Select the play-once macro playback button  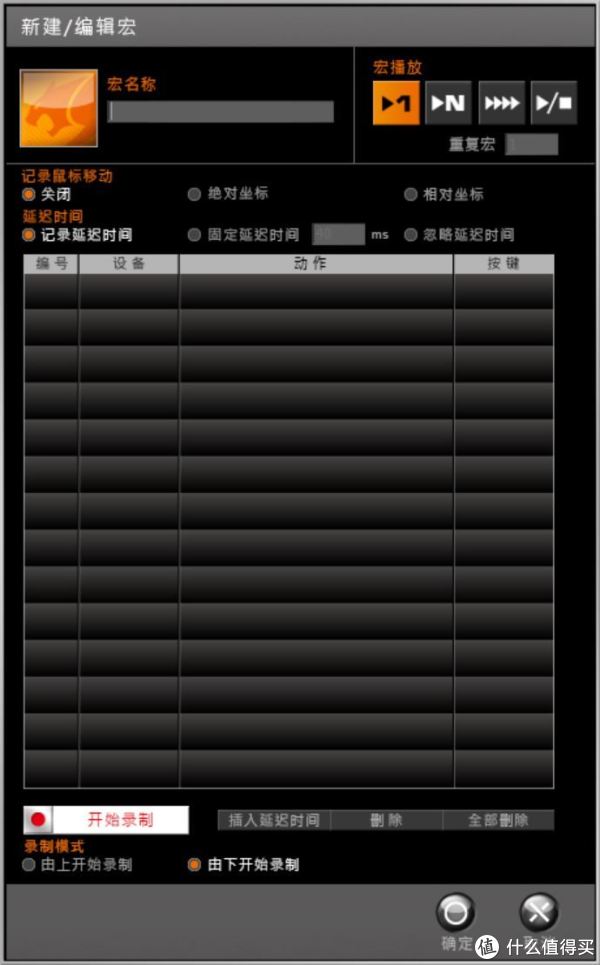[396, 103]
